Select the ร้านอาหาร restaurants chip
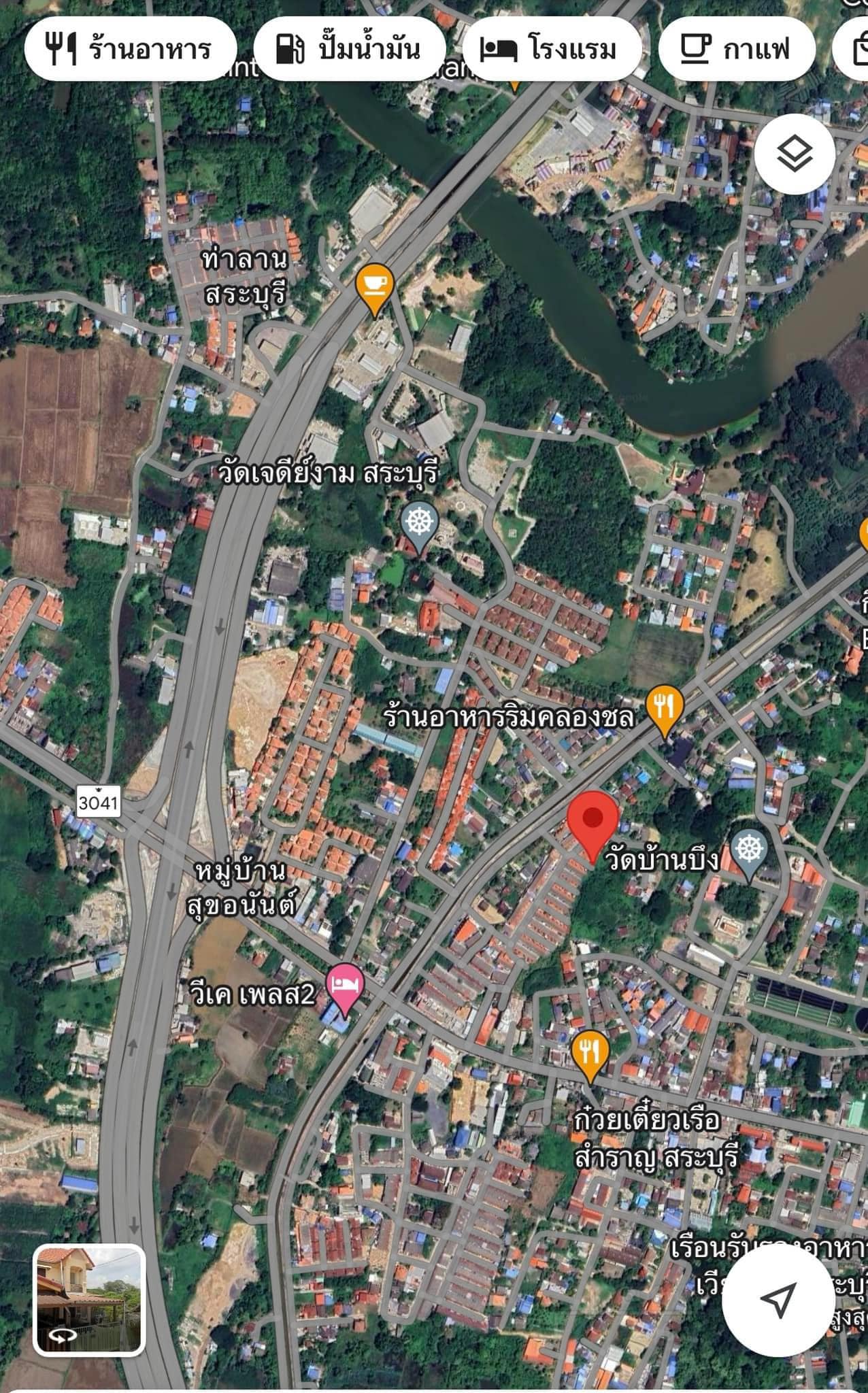Screen dimensions: 868x1393 (x=130, y=50)
